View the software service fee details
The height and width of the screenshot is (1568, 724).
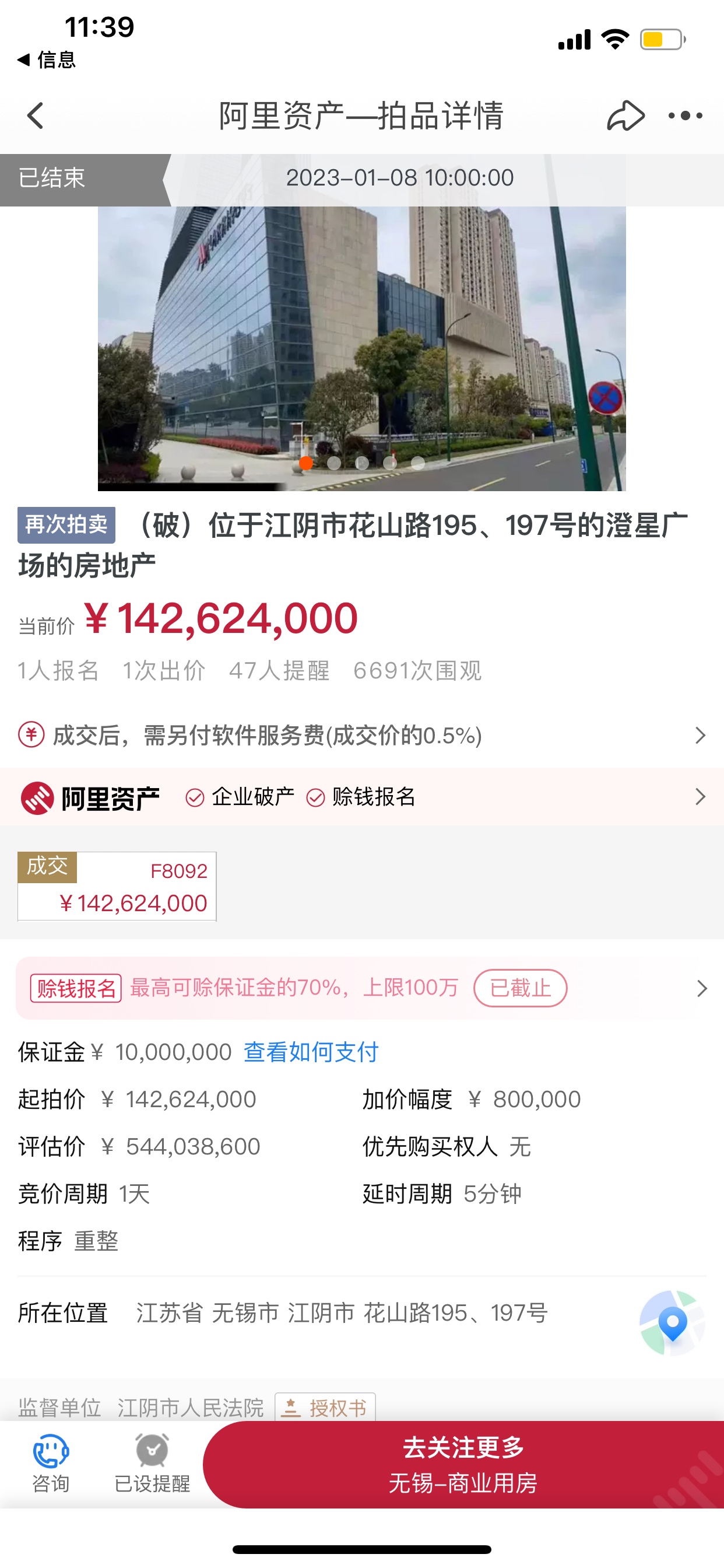tap(361, 736)
